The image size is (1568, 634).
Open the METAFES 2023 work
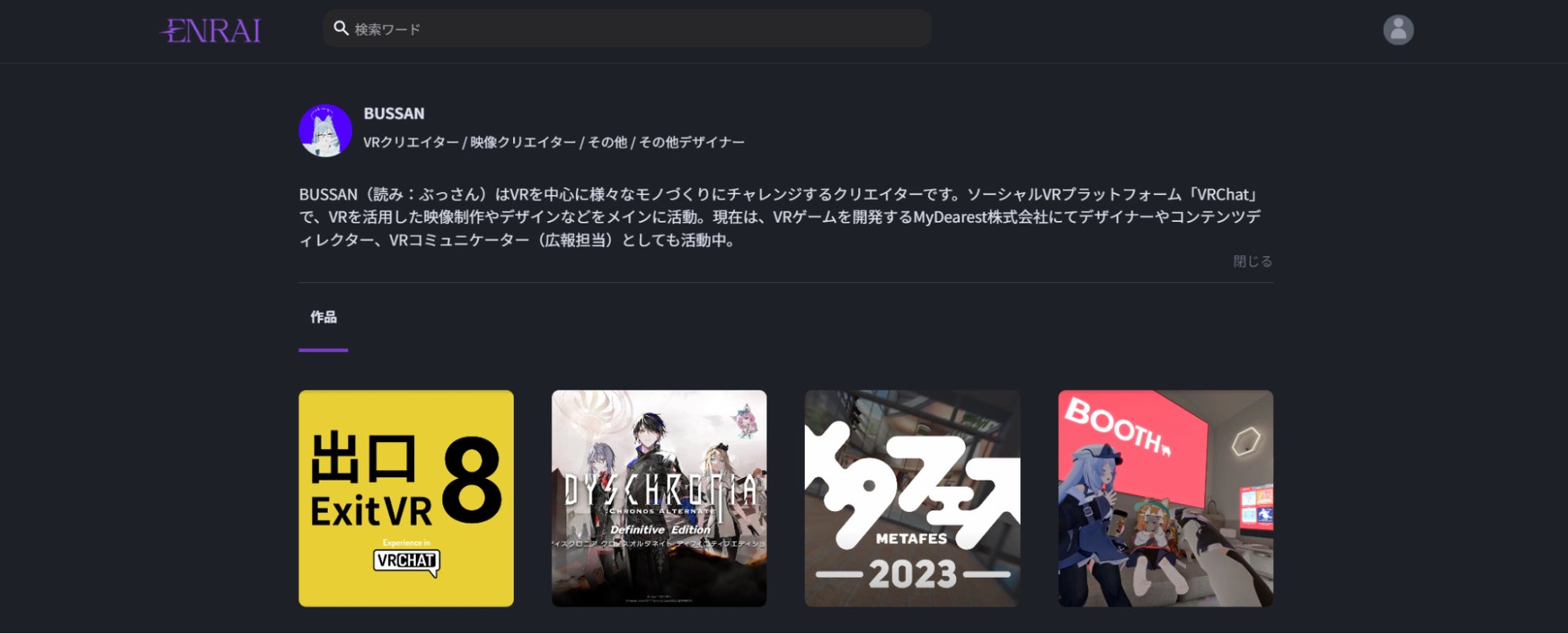[x=912, y=498]
